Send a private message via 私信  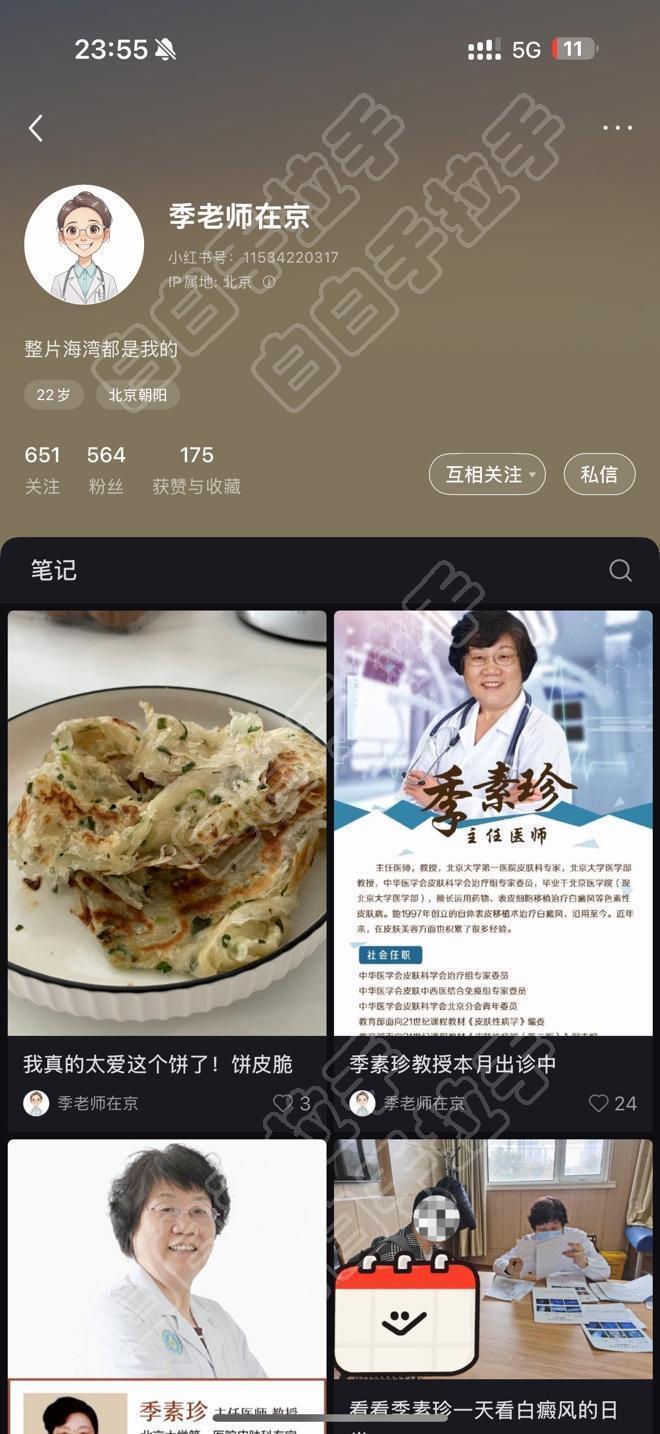pyautogui.click(x=599, y=474)
